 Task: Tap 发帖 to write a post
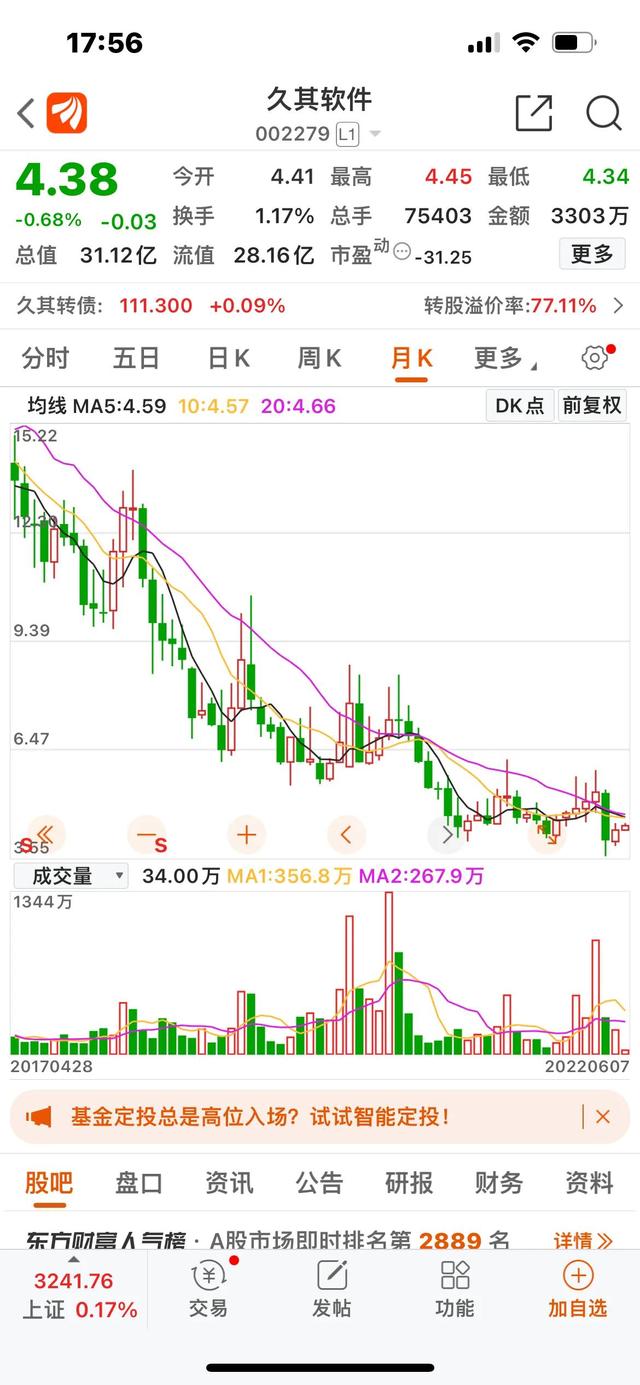pos(332,1289)
